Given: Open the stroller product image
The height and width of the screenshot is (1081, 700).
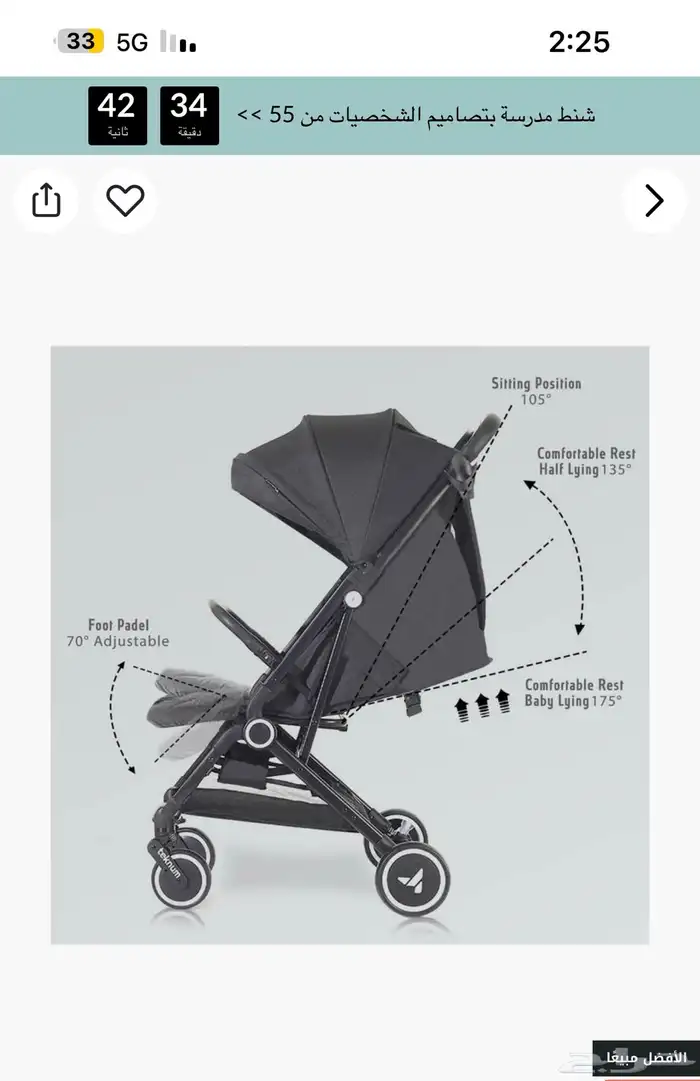Looking at the screenshot, I should tap(350, 644).
